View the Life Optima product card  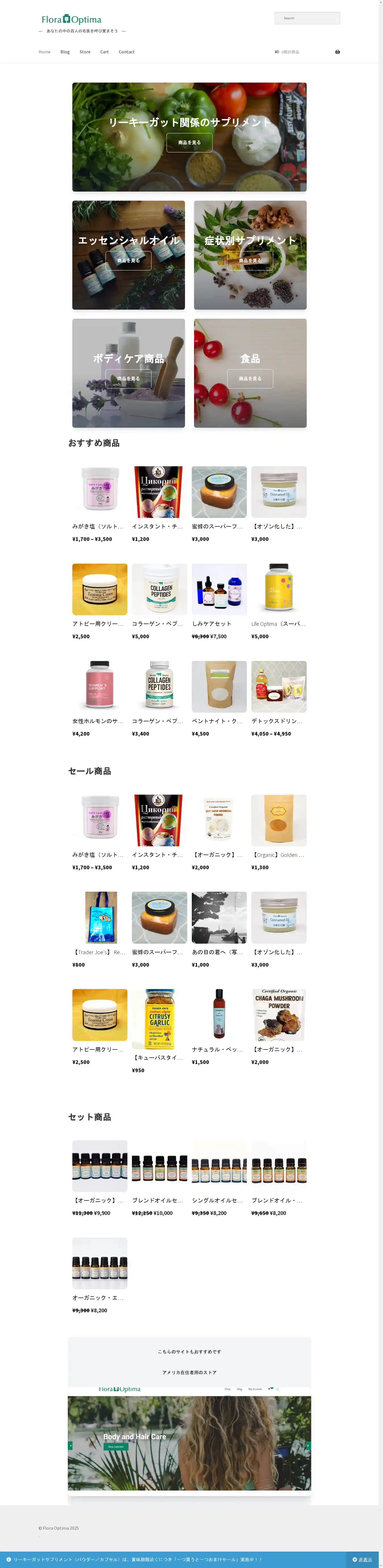[x=279, y=589]
